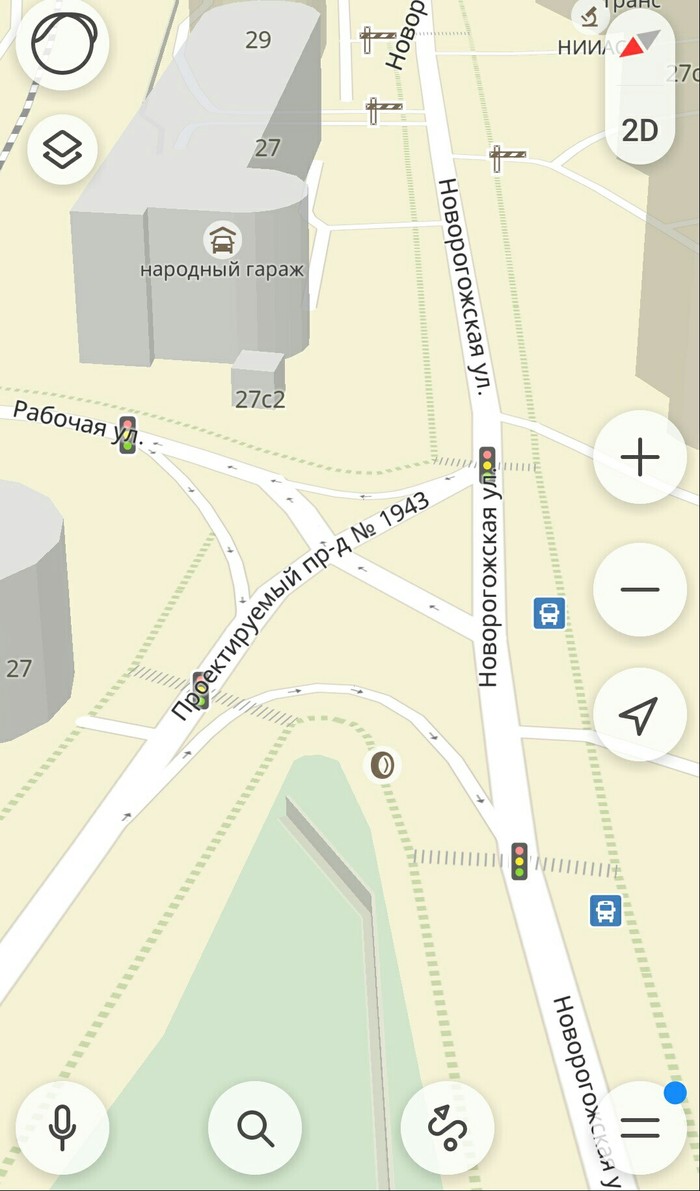Open the brown round place marker
700x1191 pixels.
coord(381,766)
